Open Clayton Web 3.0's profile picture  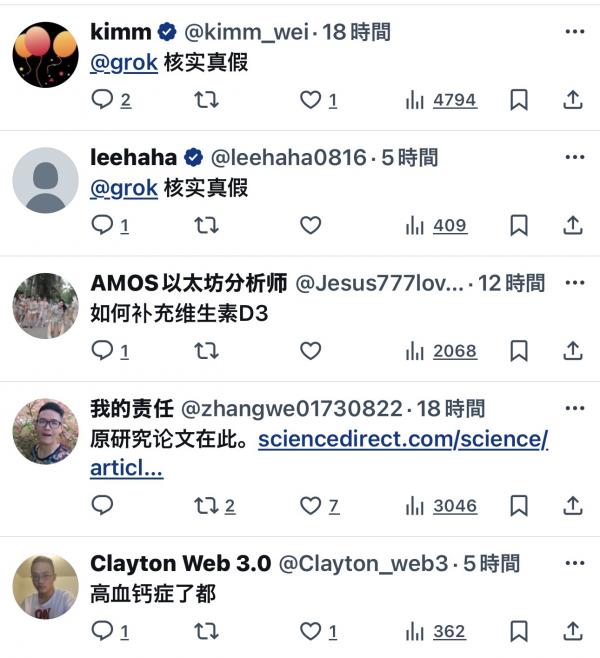coord(45,587)
